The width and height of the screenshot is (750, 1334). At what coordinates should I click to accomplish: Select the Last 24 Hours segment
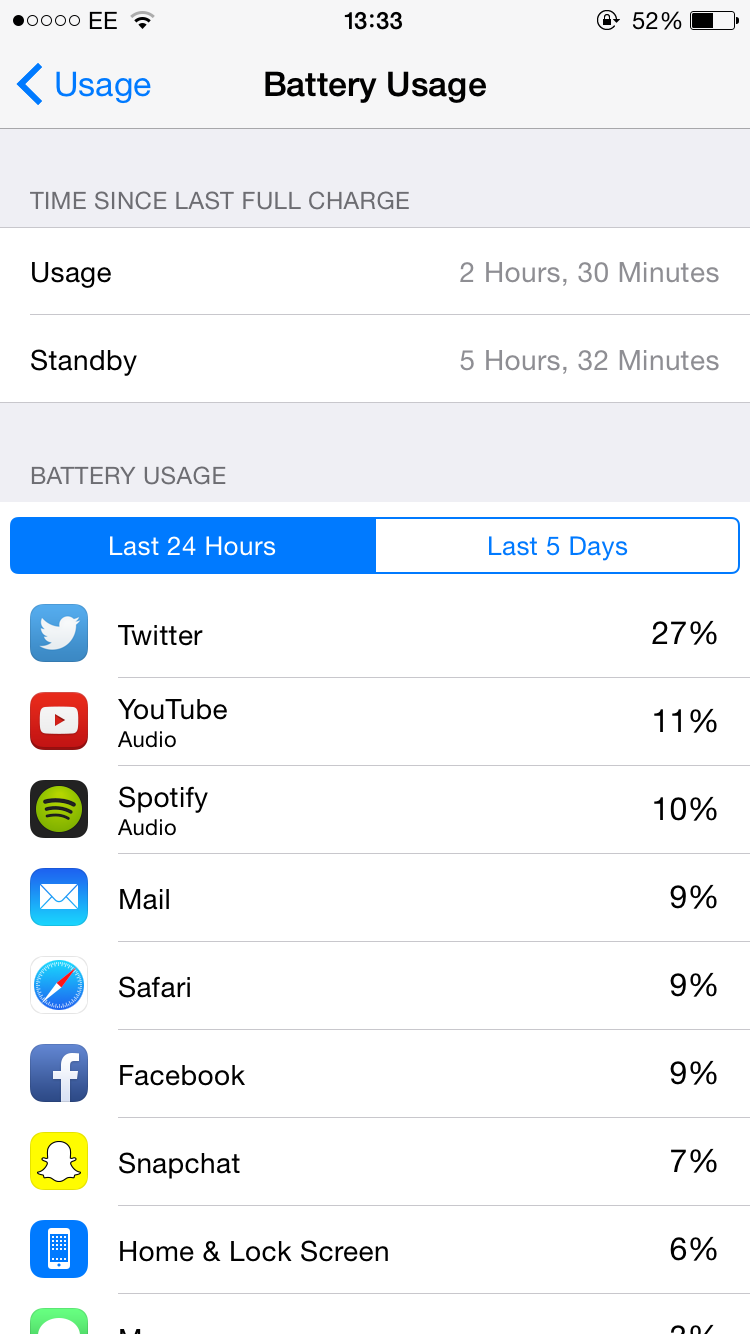pyautogui.click(x=193, y=546)
